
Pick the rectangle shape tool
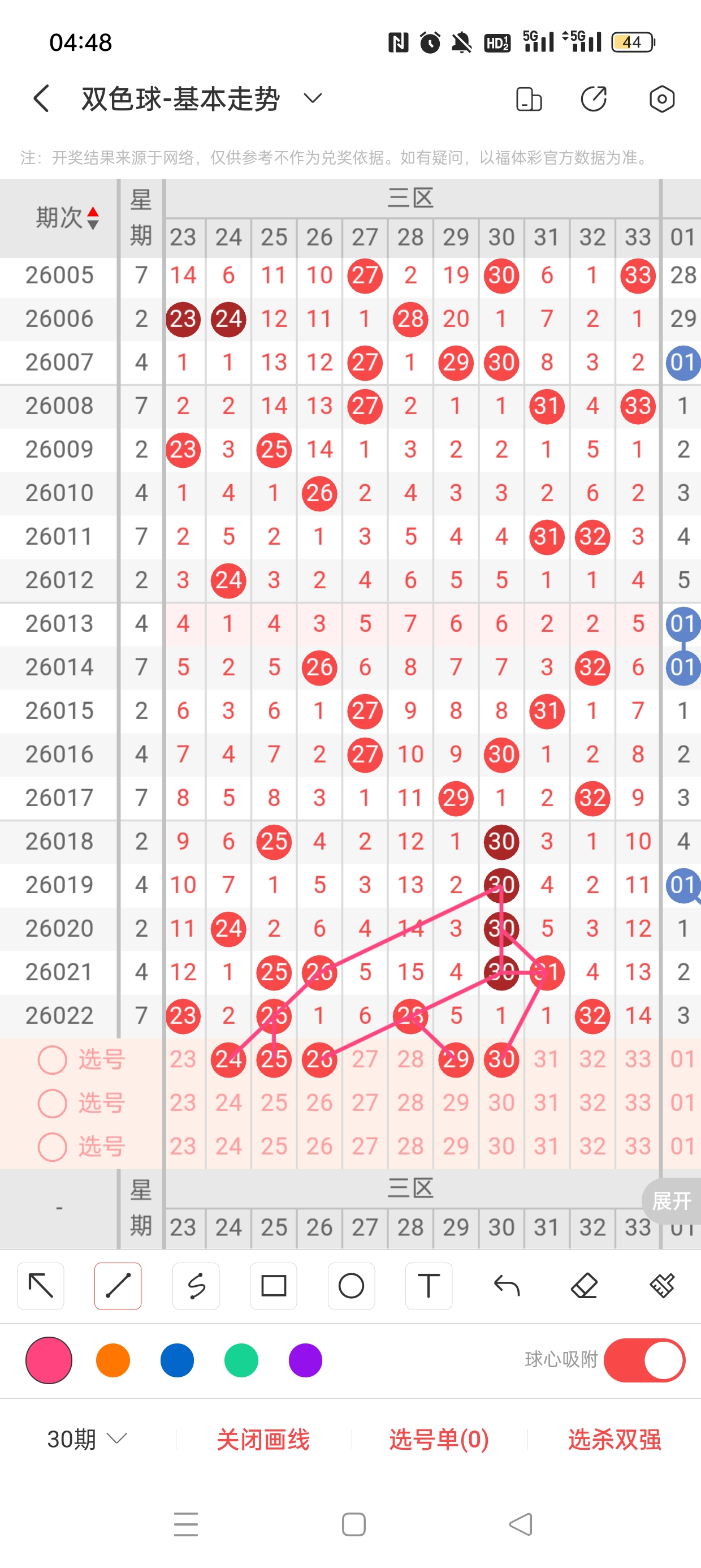273,1286
